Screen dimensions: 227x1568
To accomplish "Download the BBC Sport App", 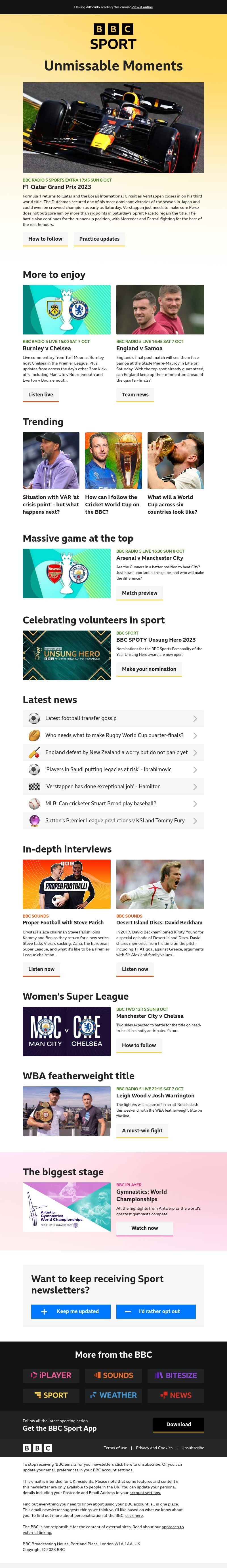I will [178, 1424].
